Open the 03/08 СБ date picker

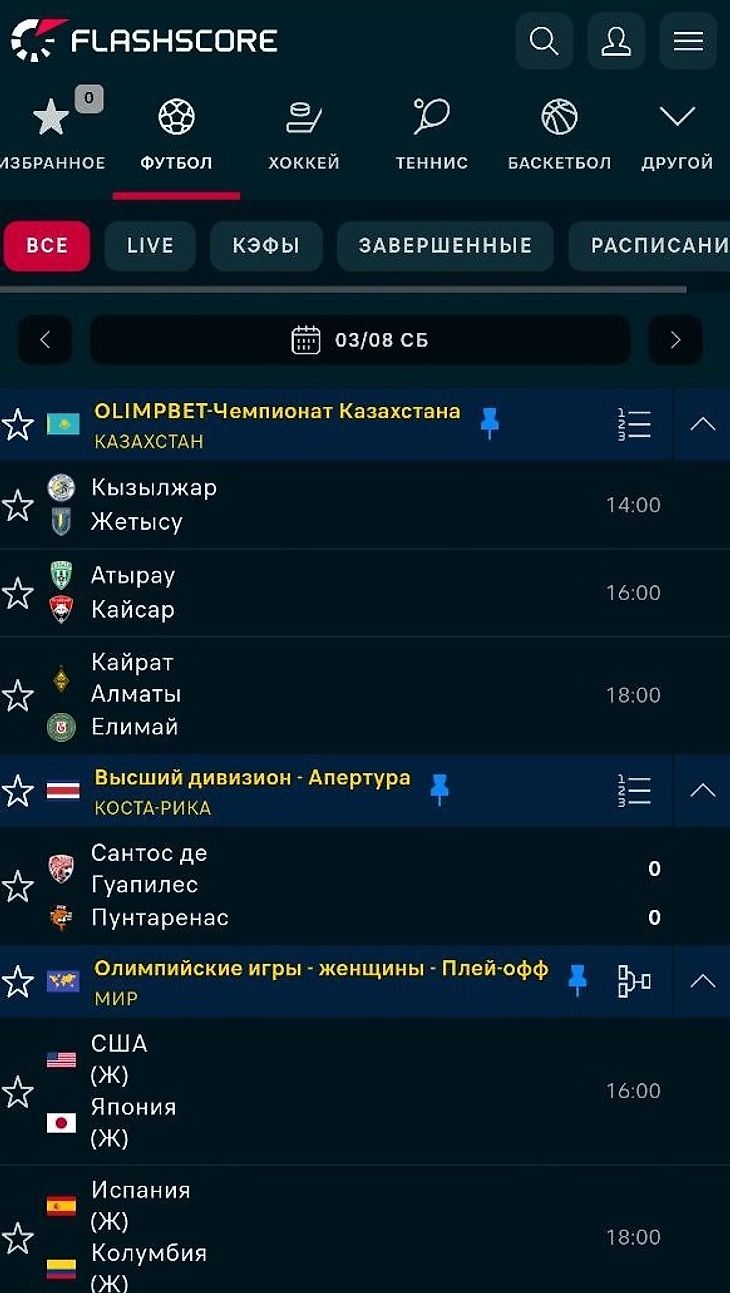click(360, 340)
